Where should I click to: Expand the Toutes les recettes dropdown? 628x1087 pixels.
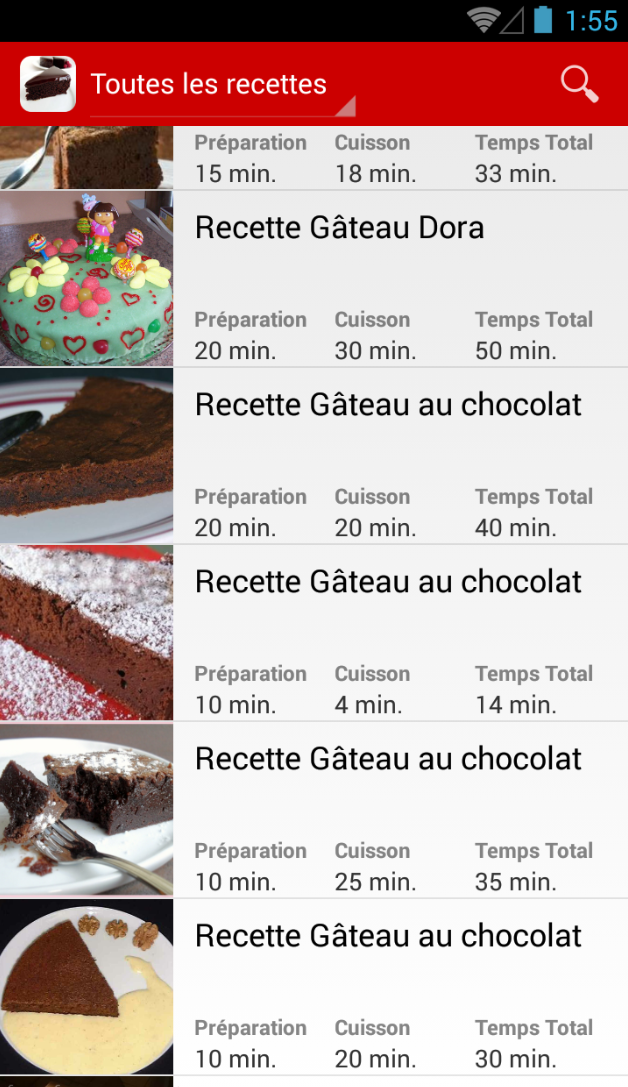click(222, 86)
